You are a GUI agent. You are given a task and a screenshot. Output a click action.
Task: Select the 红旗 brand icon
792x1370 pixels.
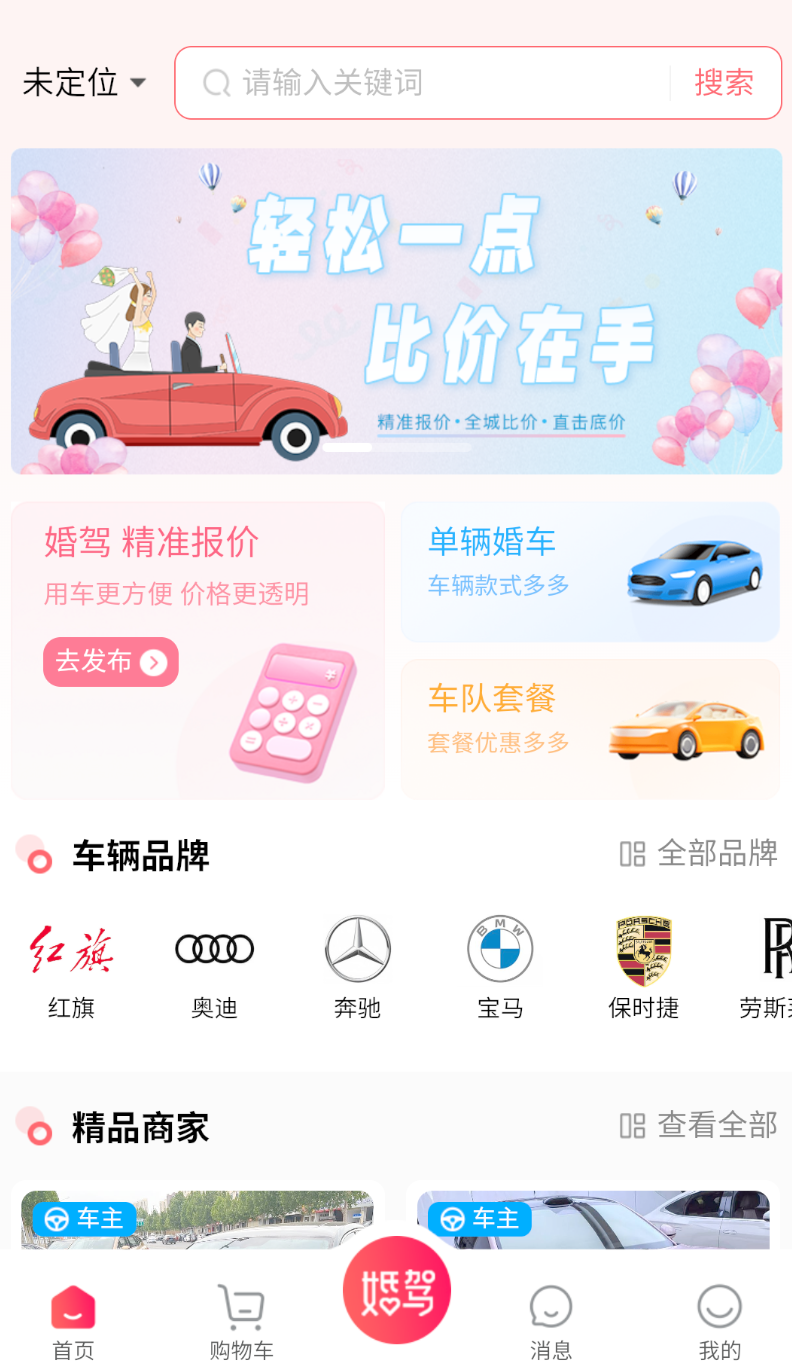click(71, 948)
